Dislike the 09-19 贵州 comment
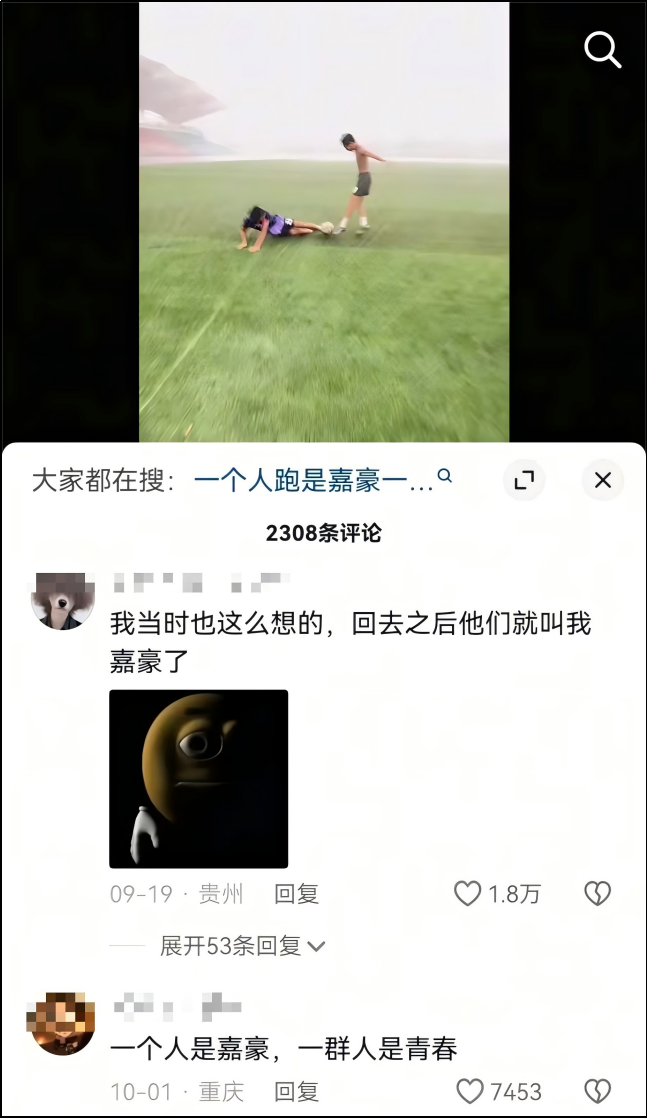This screenshot has height=1118, width=647. tap(597, 893)
